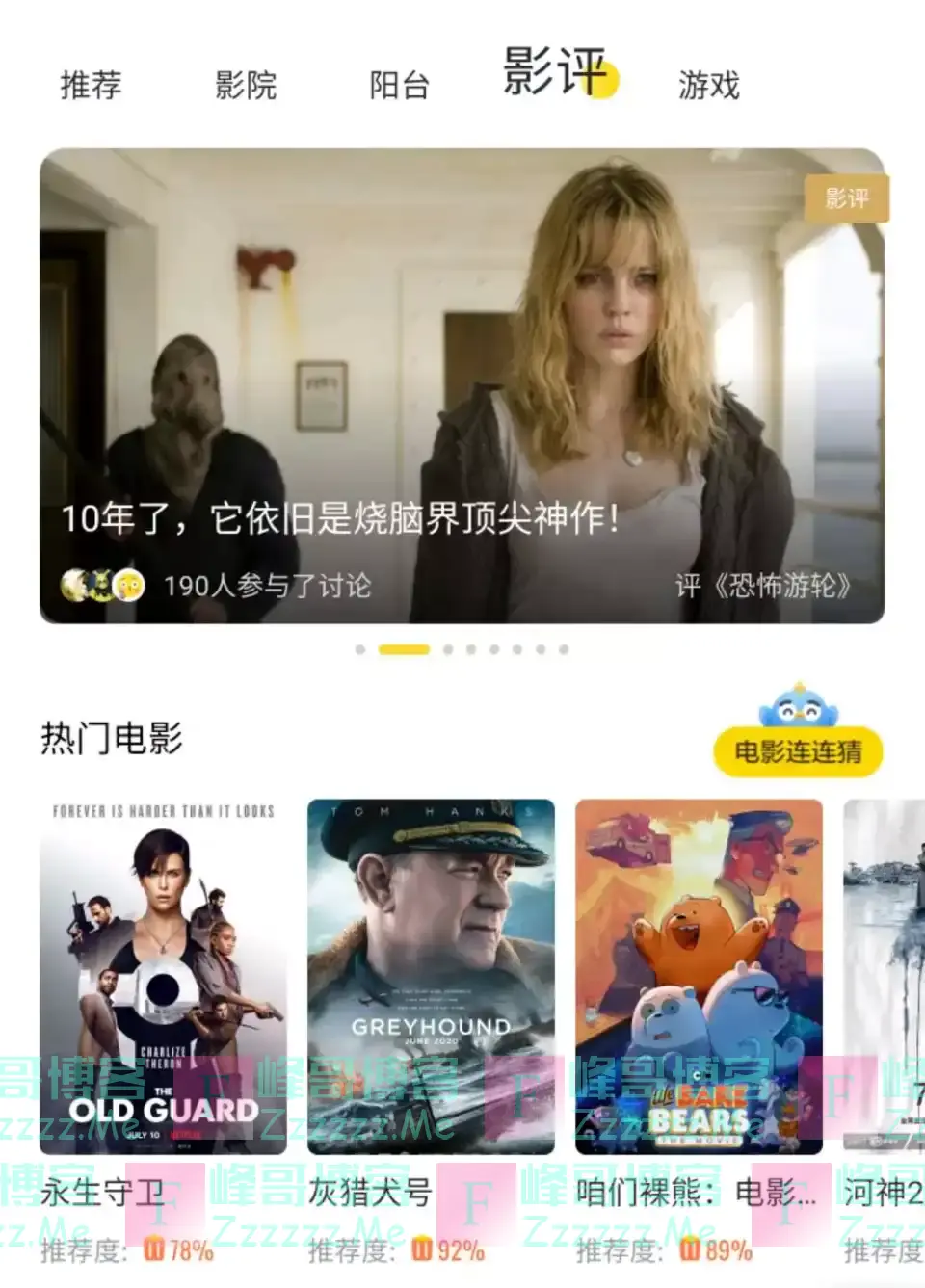The height and width of the screenshot is (1288, 925).
Task: Open the 影院 tab
Action: 246,85
